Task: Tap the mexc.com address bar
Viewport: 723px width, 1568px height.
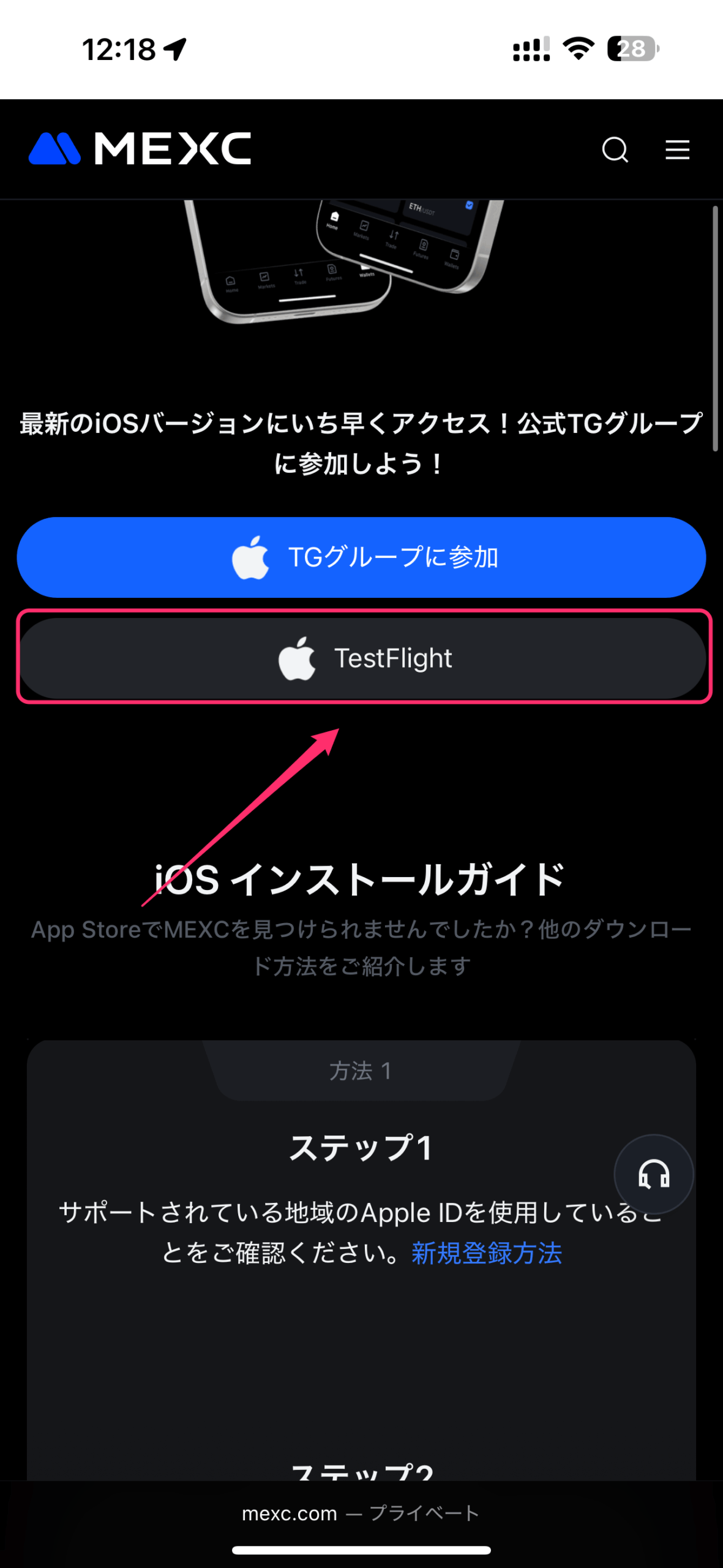Action: coord(361,1513)
